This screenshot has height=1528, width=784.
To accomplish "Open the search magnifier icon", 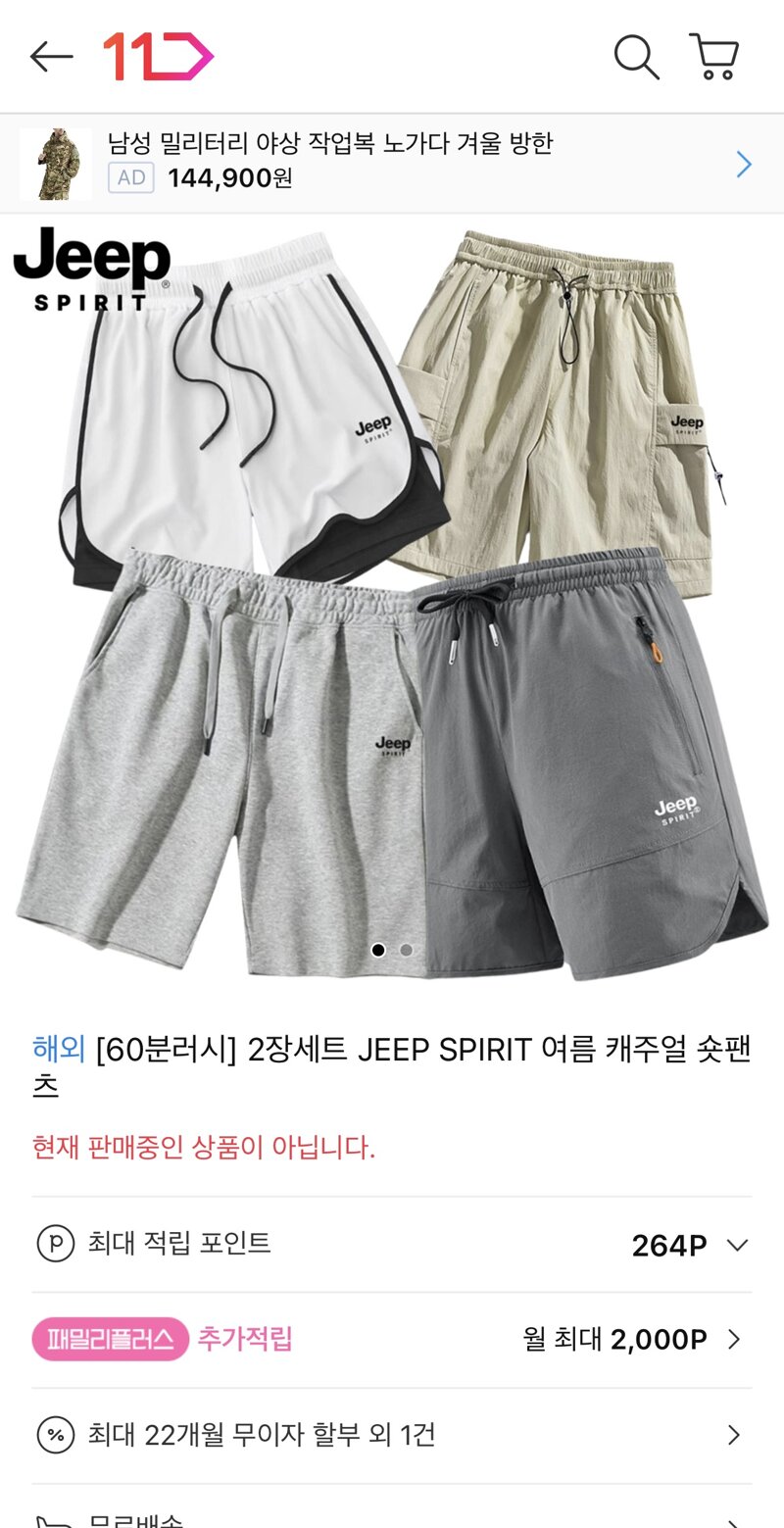I will (x=636, y=57).
